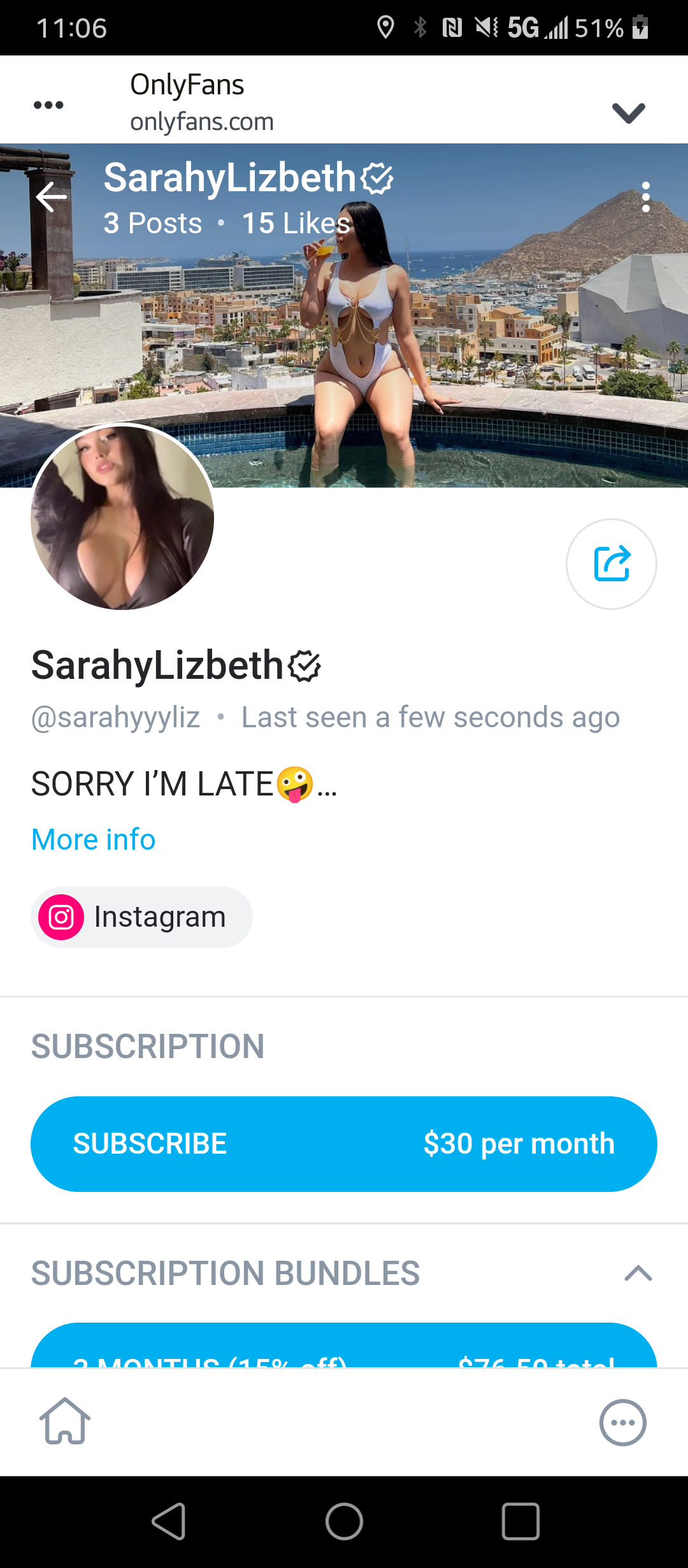Go to the OnlyFans home feed
This screenshot has height=1568, width=688.
(x=65, y=1421)
